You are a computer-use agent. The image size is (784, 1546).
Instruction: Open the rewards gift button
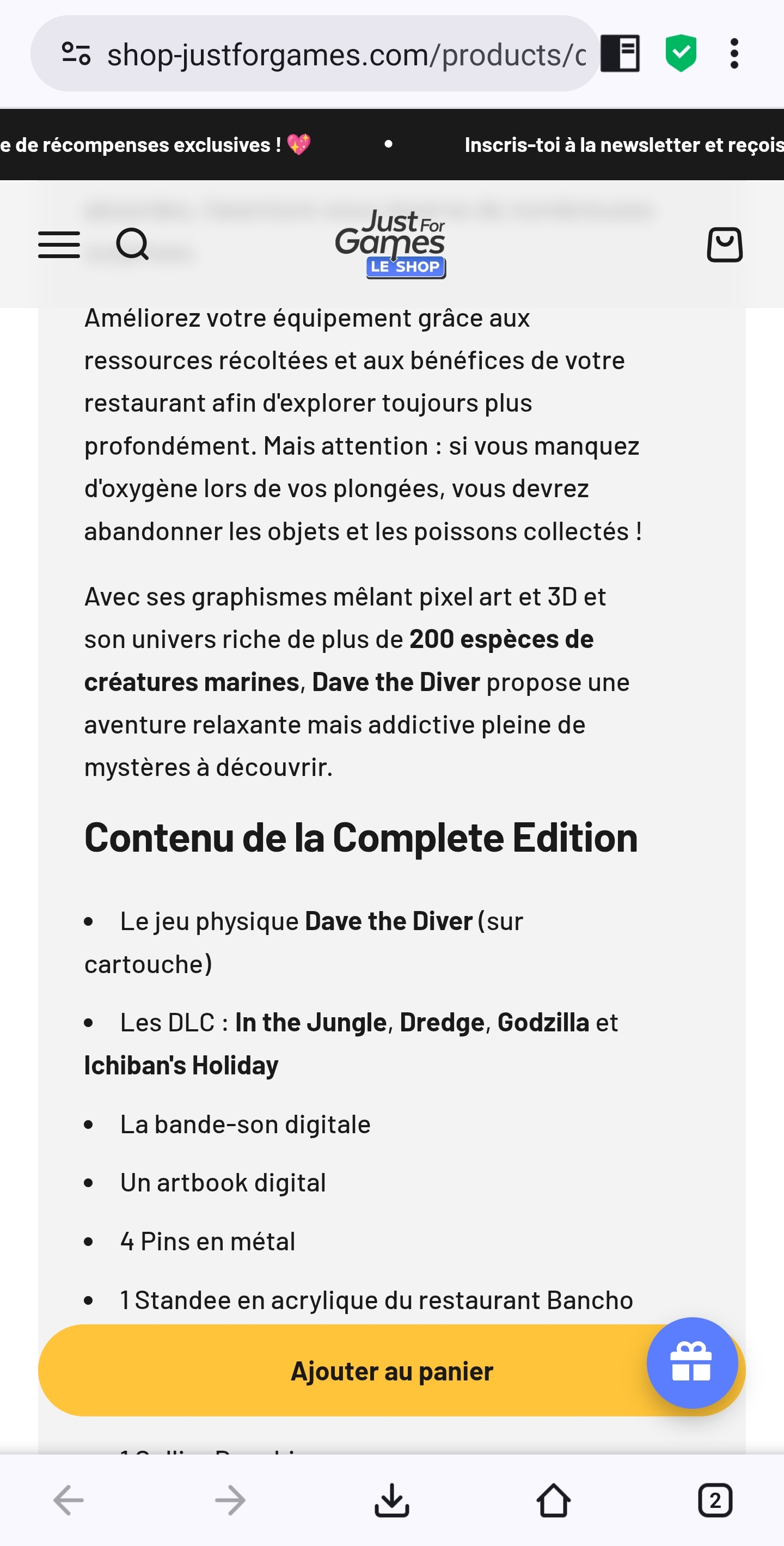(x=691, y=1362)
